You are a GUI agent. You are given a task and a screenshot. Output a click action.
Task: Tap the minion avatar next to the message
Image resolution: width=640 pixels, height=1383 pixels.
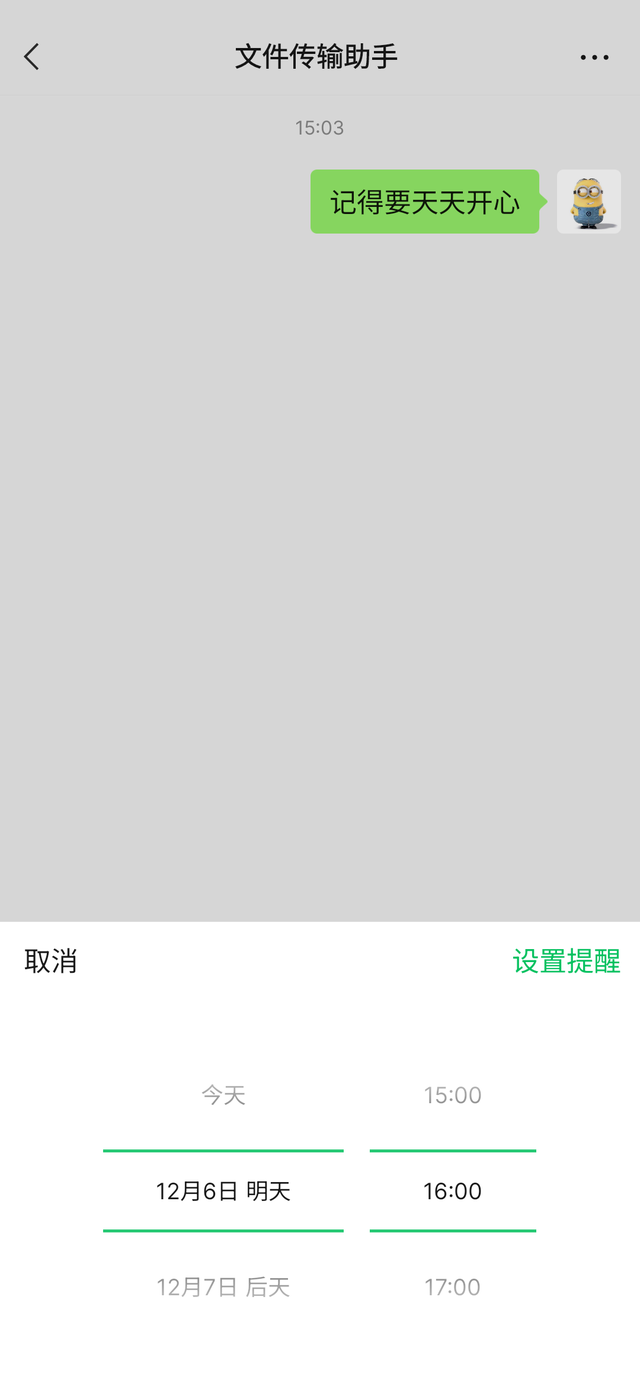pos(589,201)
